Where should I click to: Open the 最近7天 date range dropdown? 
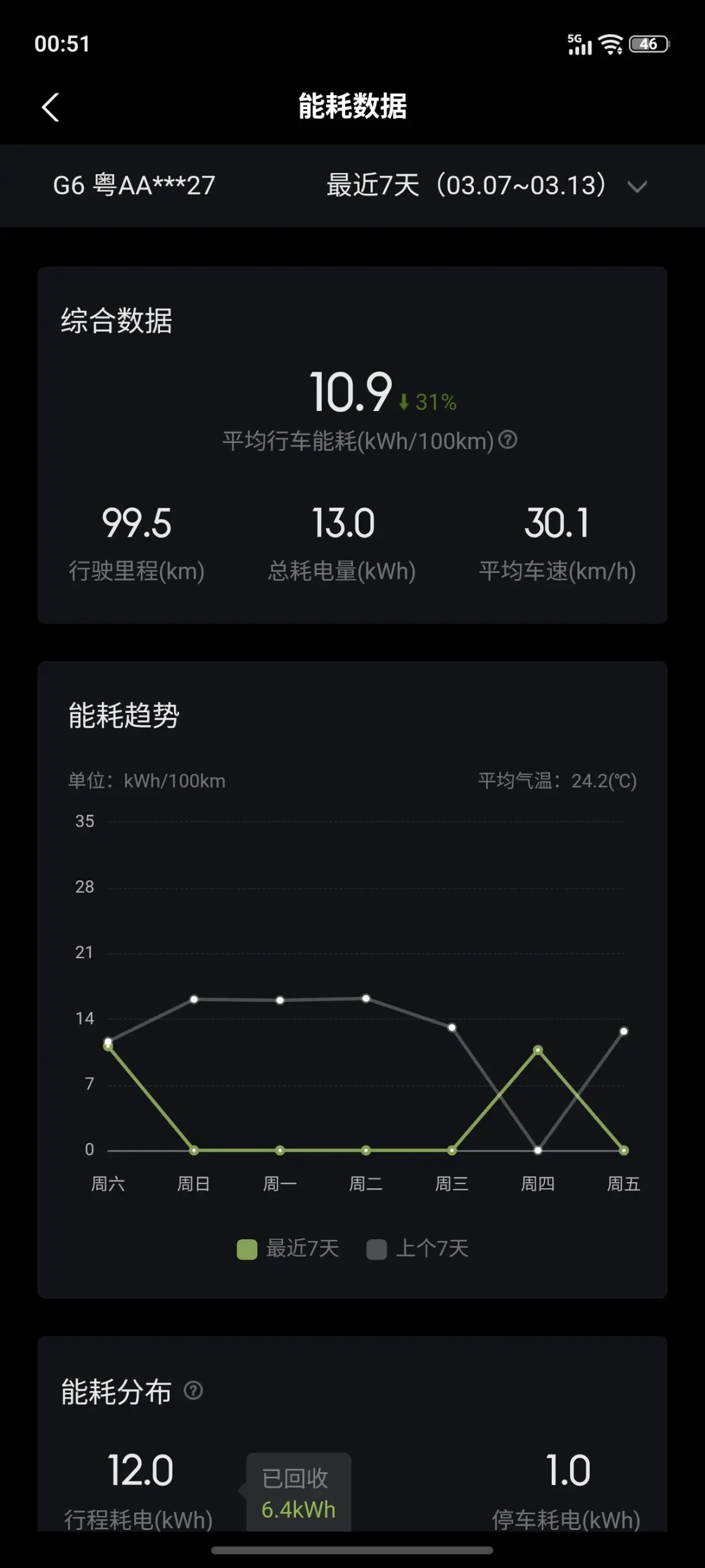[x=487, y=185]
